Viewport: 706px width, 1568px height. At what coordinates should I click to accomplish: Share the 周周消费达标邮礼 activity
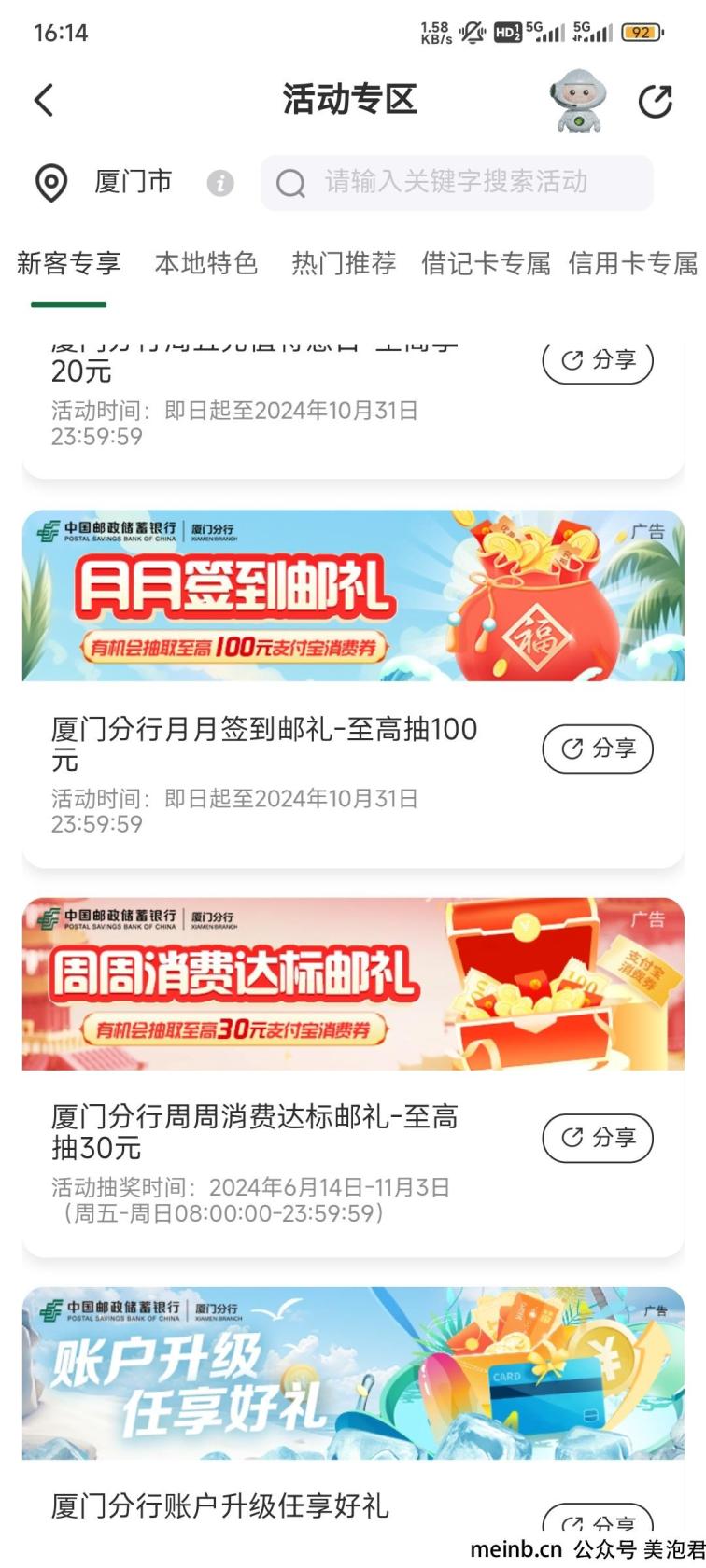pos(598,1138)
